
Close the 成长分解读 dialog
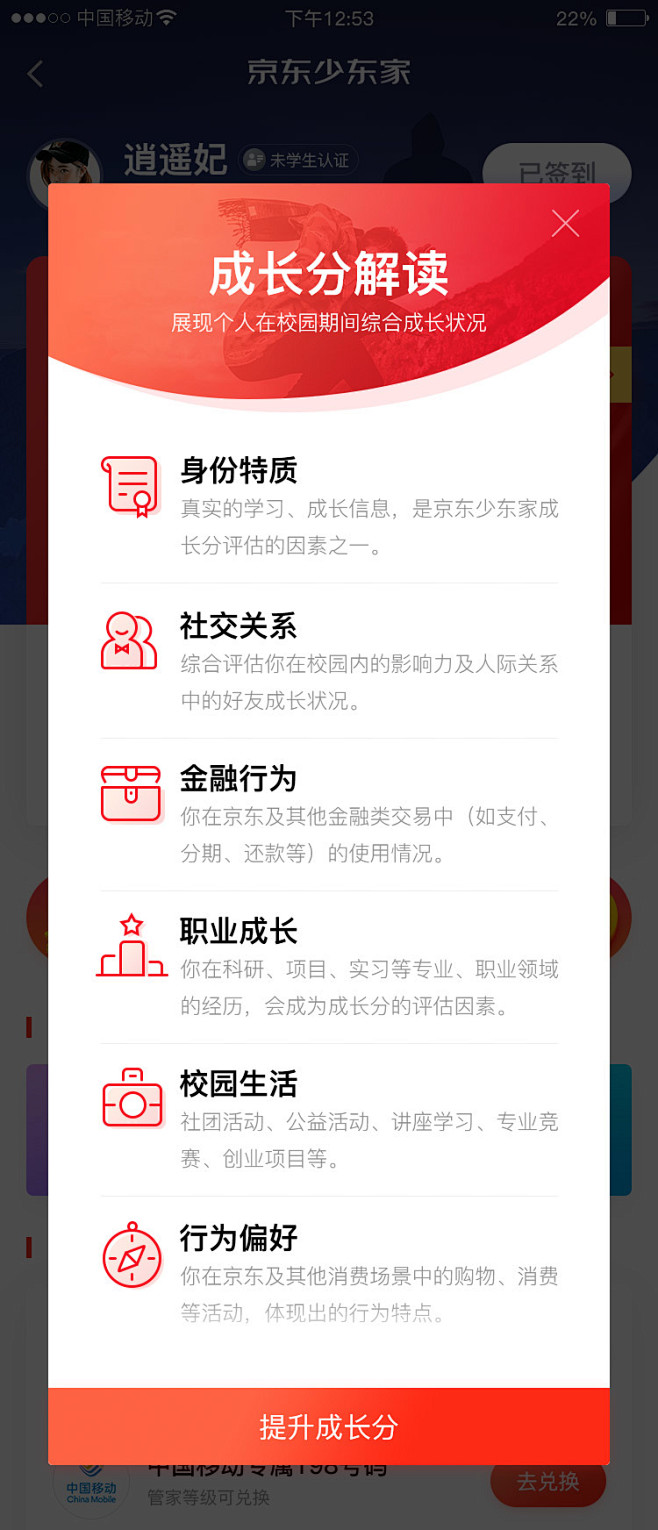[x=565, y=223]
